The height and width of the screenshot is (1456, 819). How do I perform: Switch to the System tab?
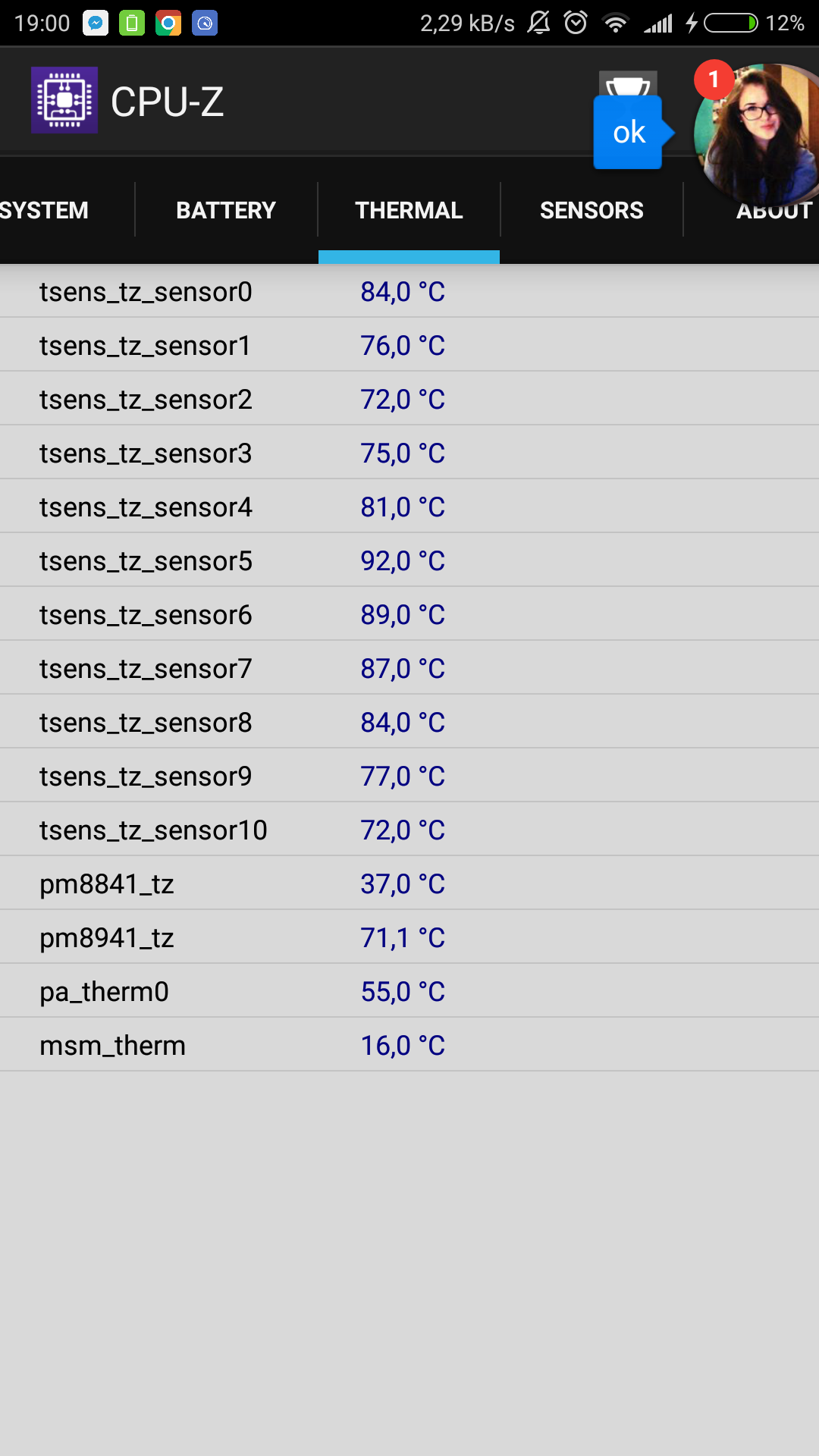[47, 210]
